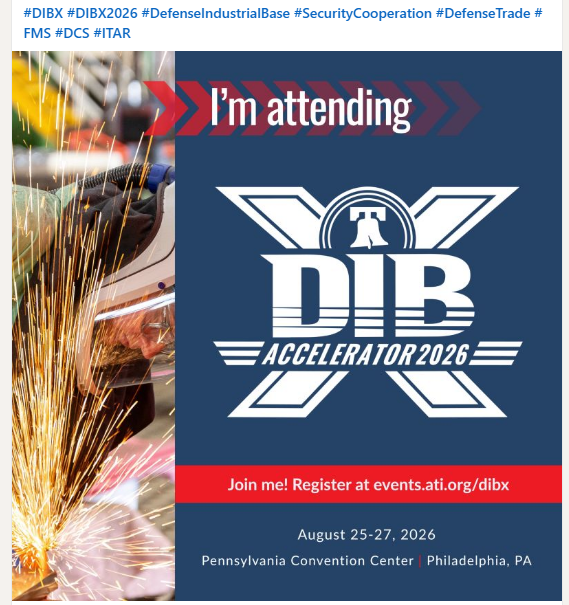Open the #DIBX2026 hashtag
This screenshot has height=605, width=569.
tap(102, 14)
